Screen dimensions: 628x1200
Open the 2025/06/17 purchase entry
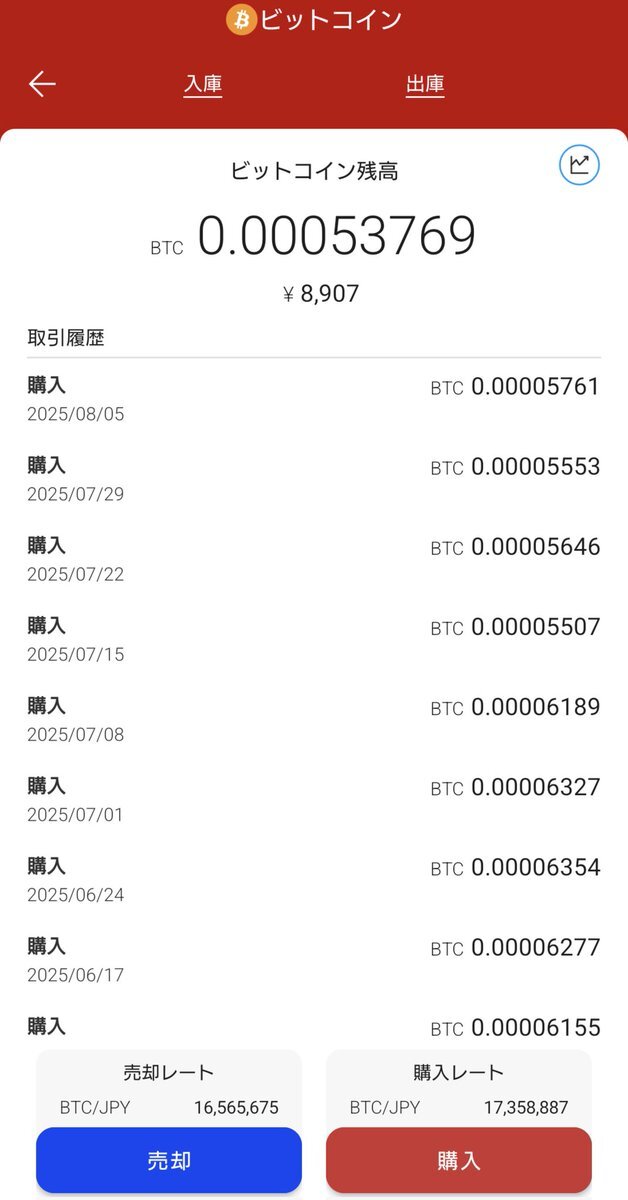pos(314,959)
